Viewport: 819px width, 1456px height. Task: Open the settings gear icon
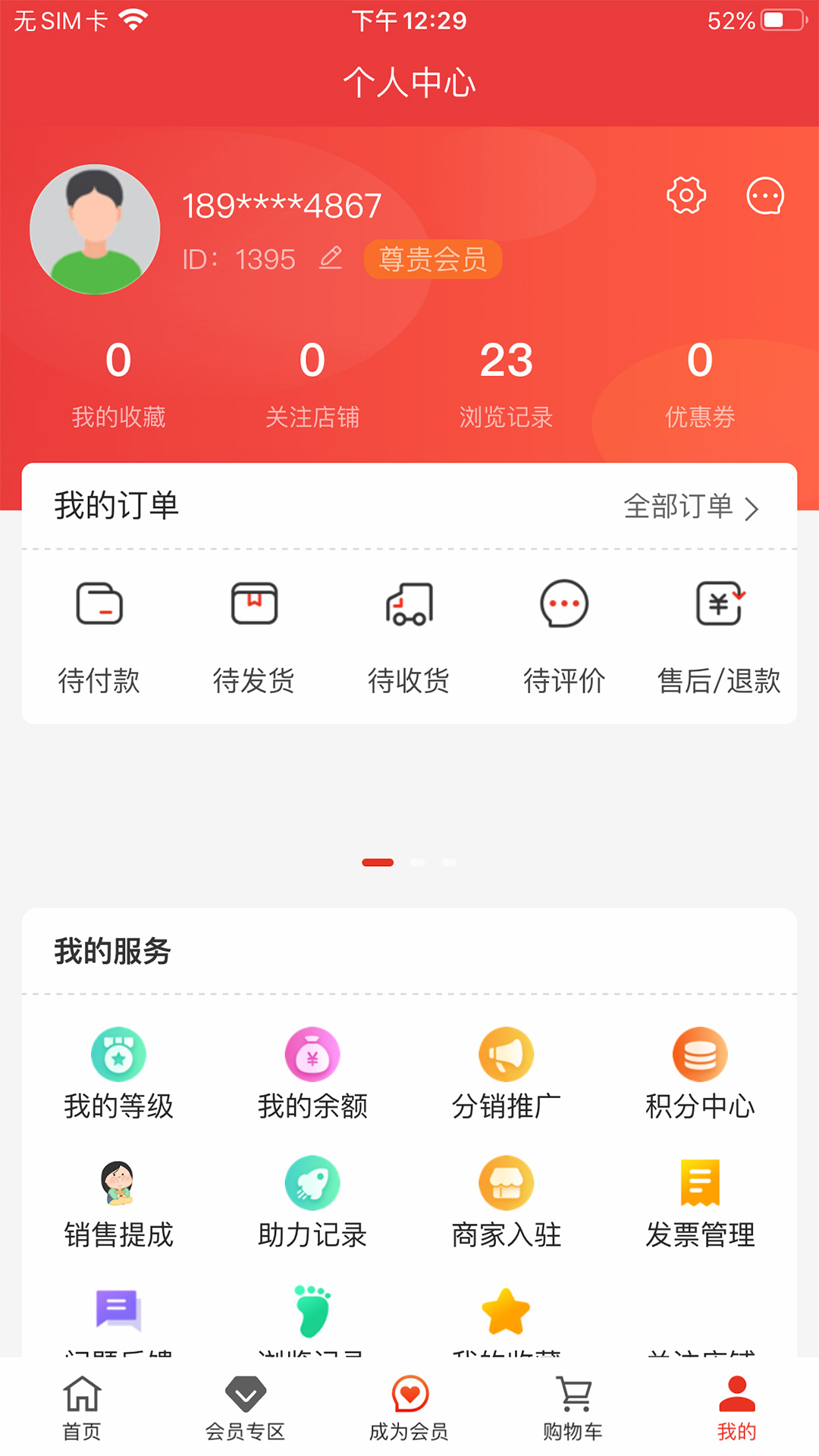click(x=686, y=196)
